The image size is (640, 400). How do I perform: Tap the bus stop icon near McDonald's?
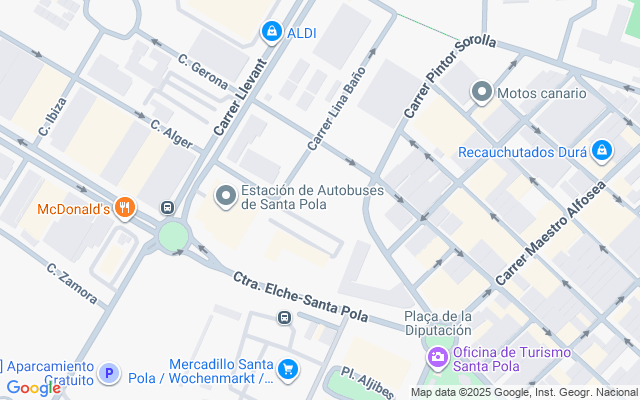tap(167, 207)
